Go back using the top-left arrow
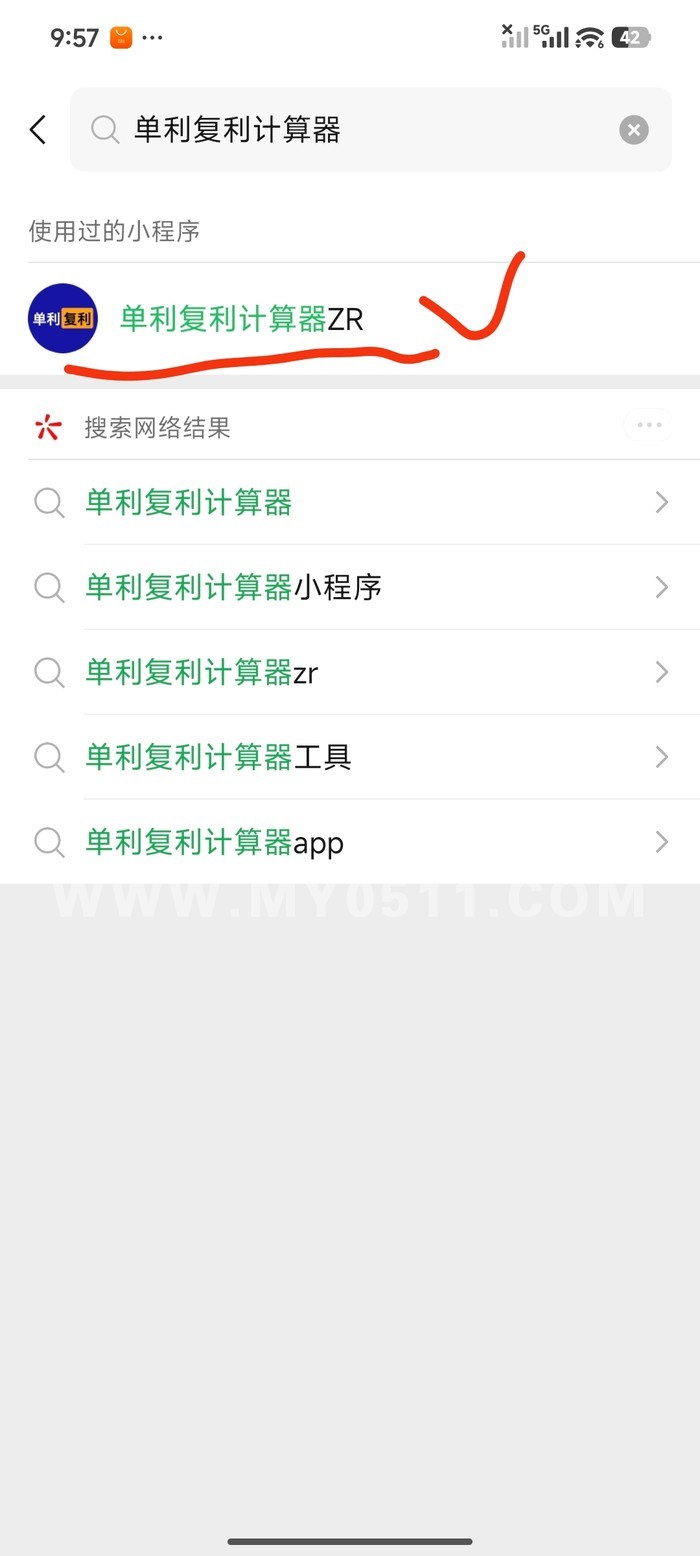Screen dimensions: 700x1556 pos(38,130)
